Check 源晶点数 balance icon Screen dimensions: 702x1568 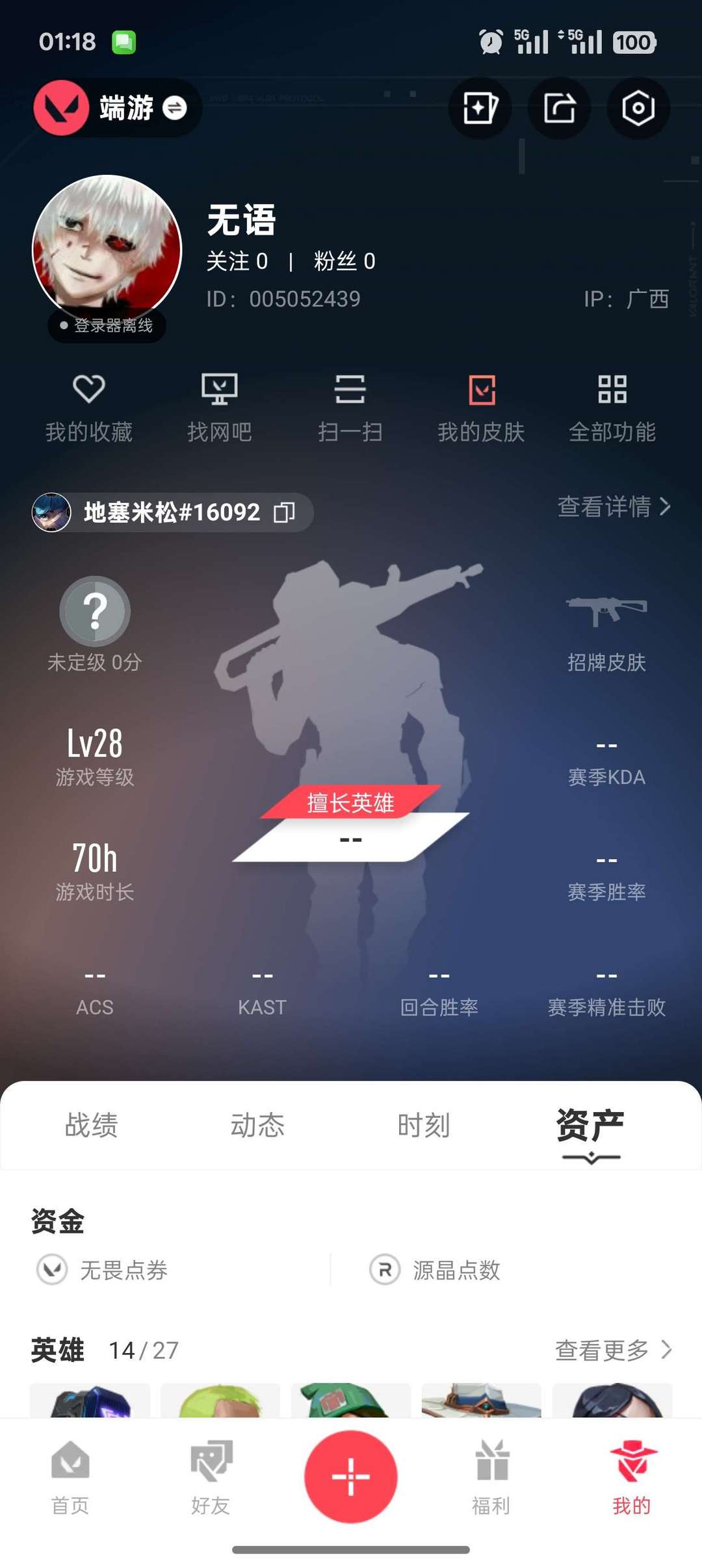[383, 1271]
